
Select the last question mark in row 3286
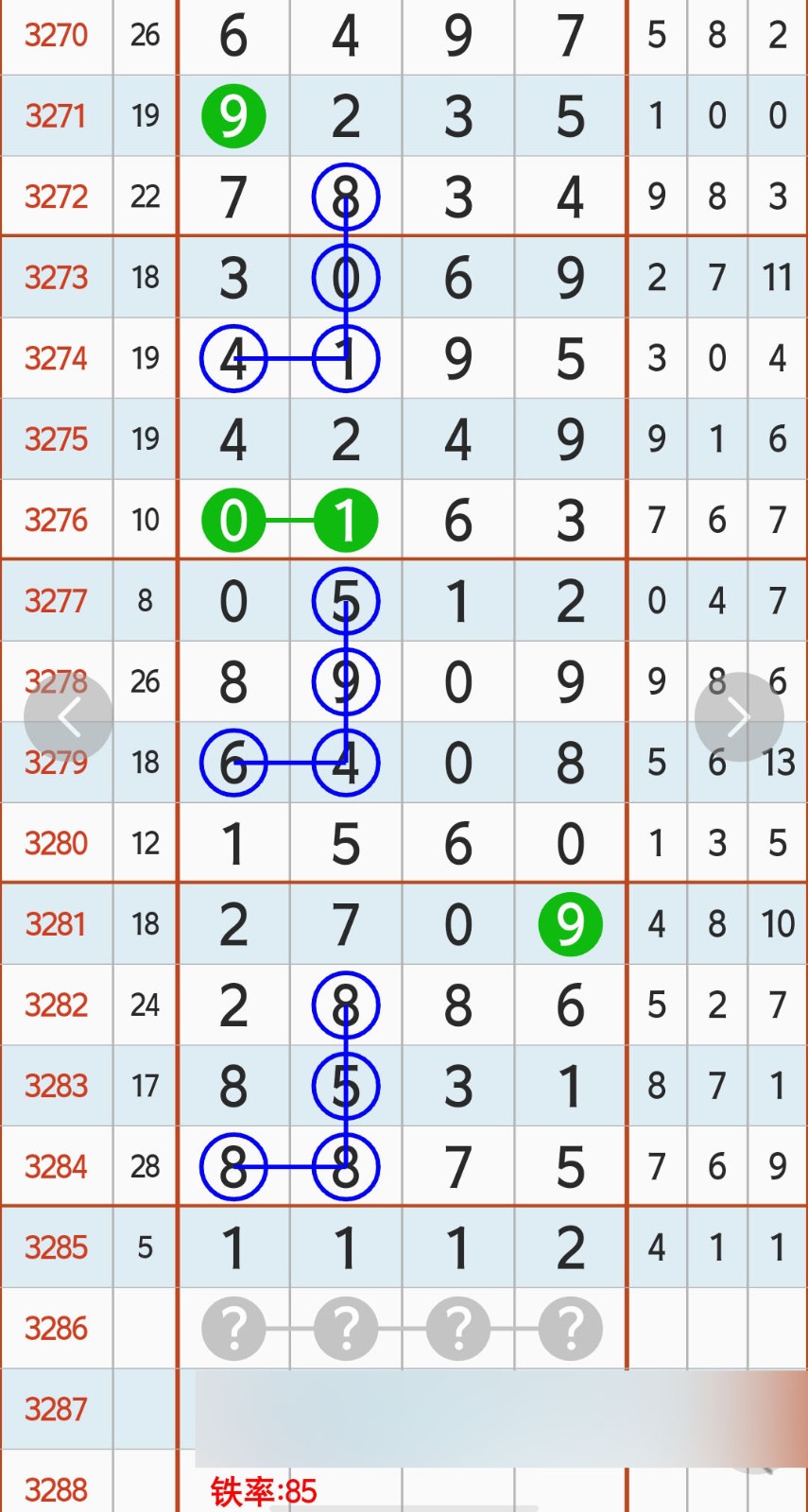click(570, 1328)
